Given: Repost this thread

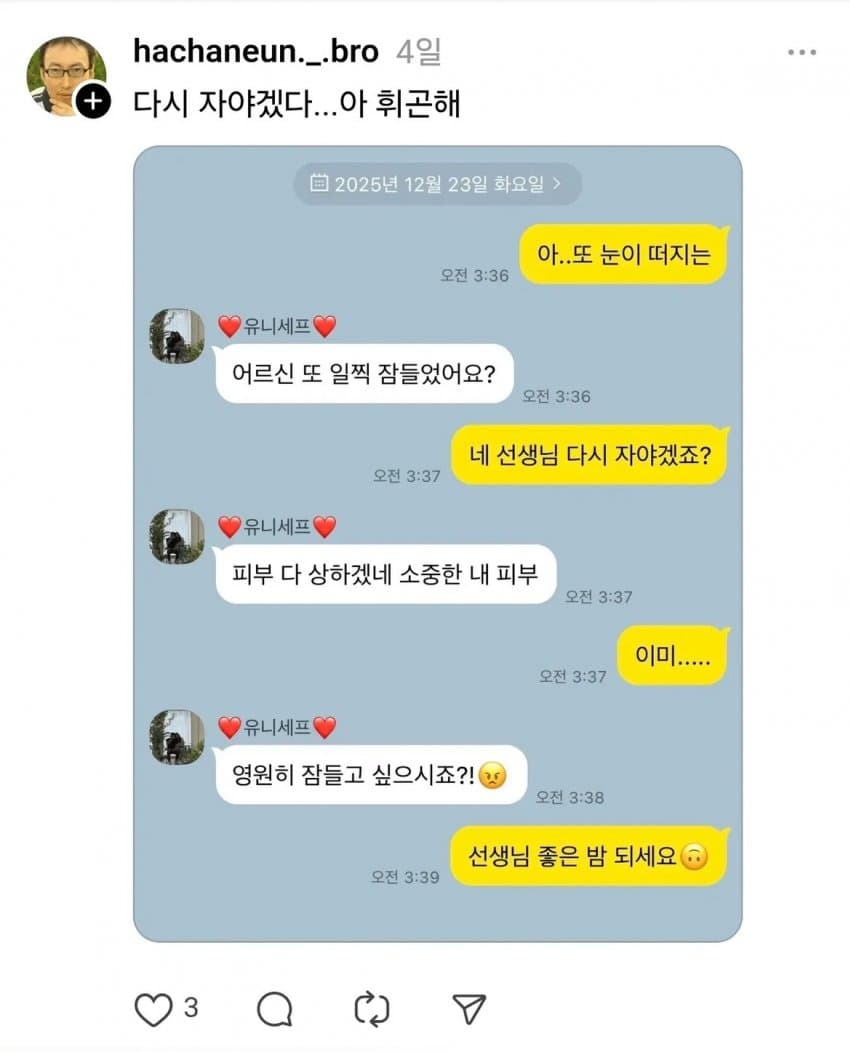Looking at the screenshot, I should (x=372, y=1009).
